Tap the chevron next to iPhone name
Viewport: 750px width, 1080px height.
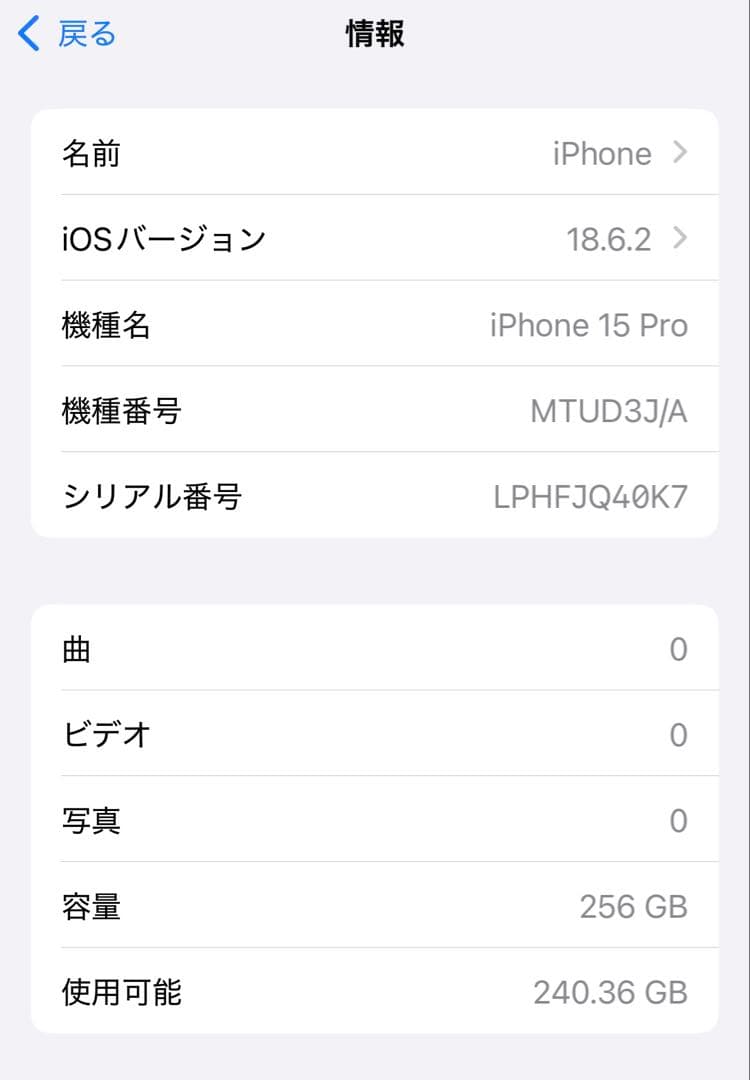(681, 153)
